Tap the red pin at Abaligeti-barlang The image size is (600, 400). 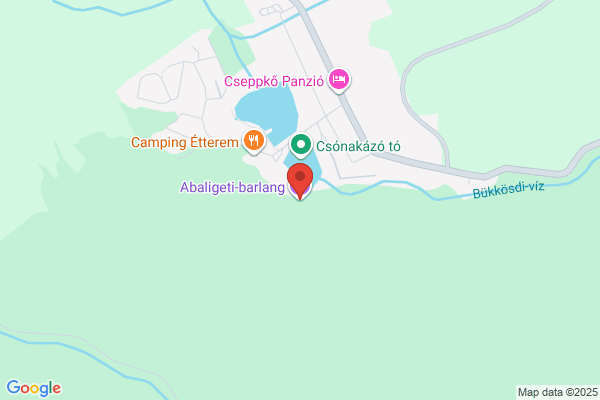tap(300, 181)
